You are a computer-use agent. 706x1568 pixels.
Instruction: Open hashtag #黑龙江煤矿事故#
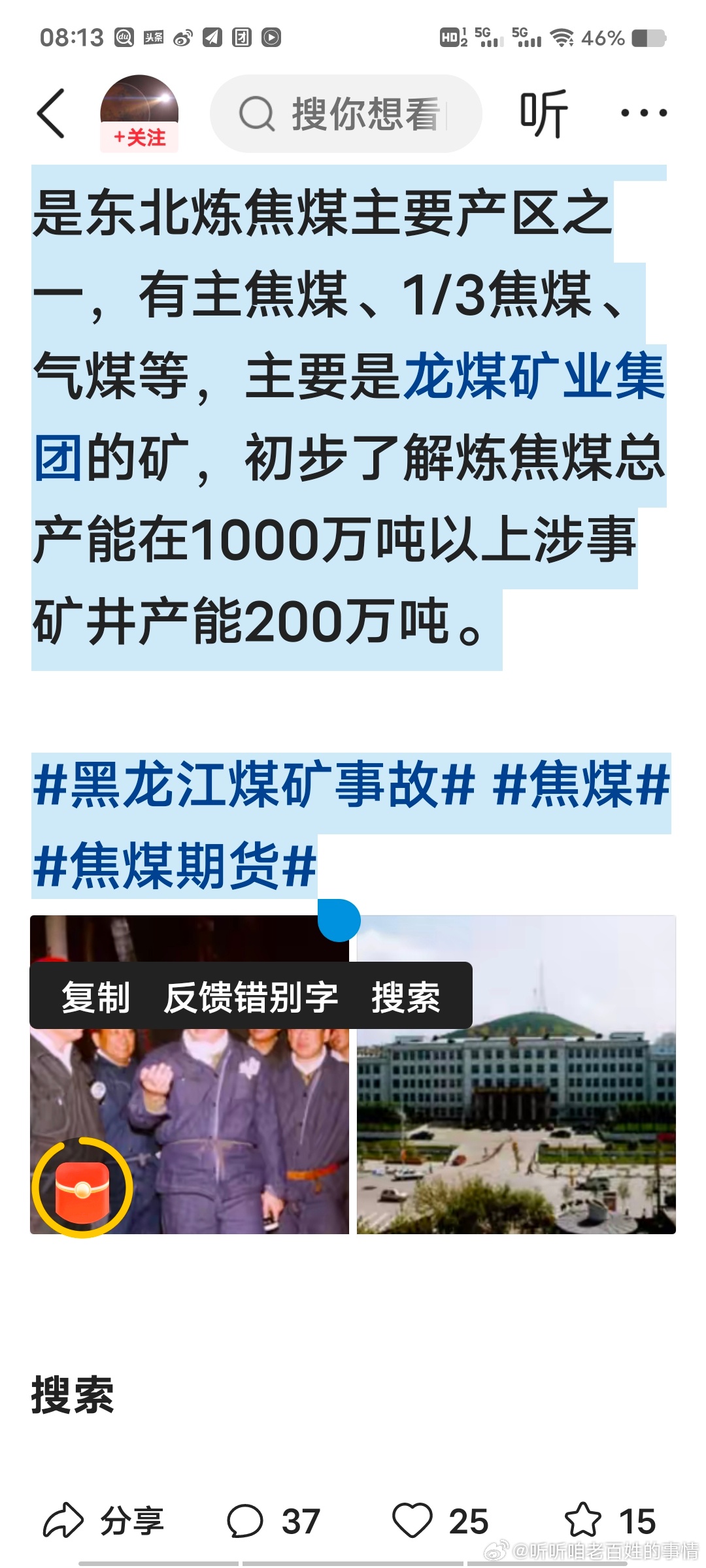(254, 784)
